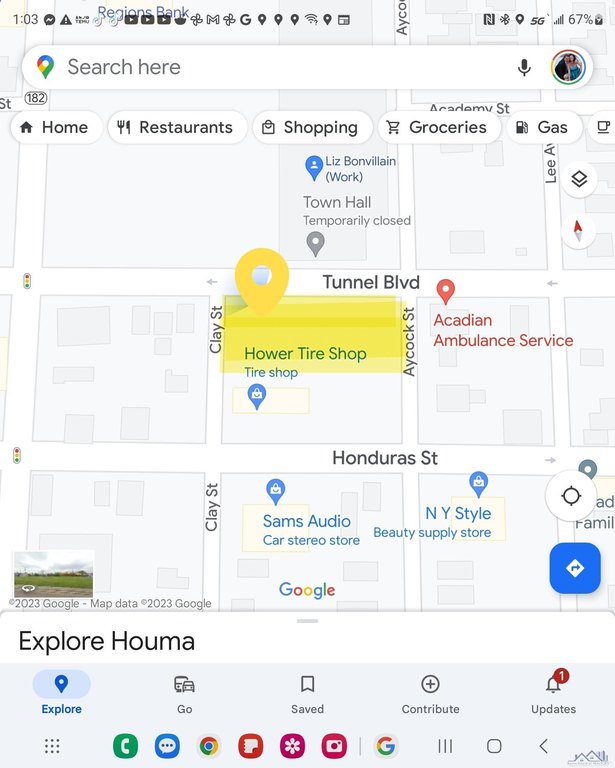The width and height of the screenshot is (615, 768).
Task: Show Groceries on the map
Action: click(436, 127)
